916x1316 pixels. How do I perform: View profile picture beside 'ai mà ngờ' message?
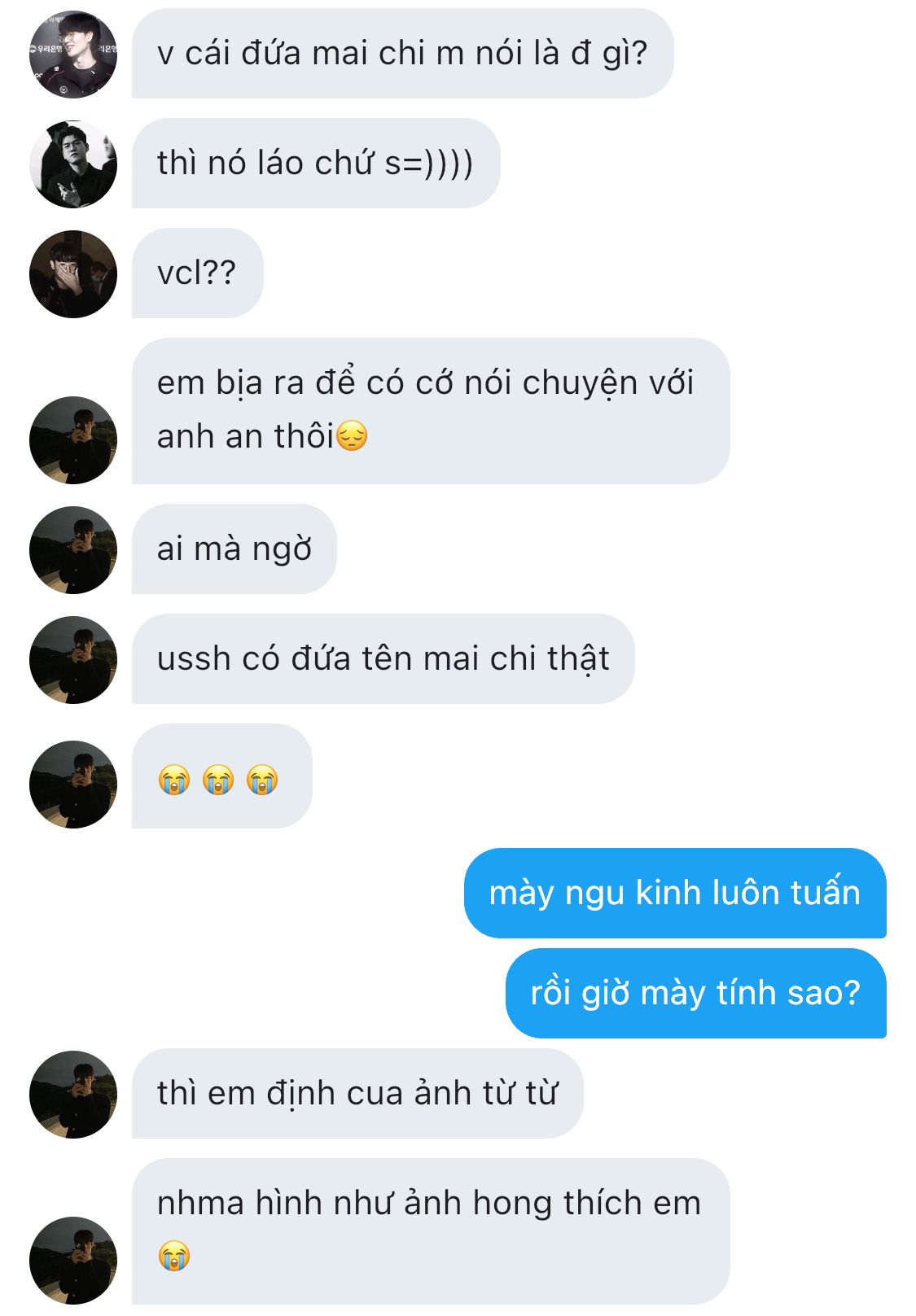(73, 550)
